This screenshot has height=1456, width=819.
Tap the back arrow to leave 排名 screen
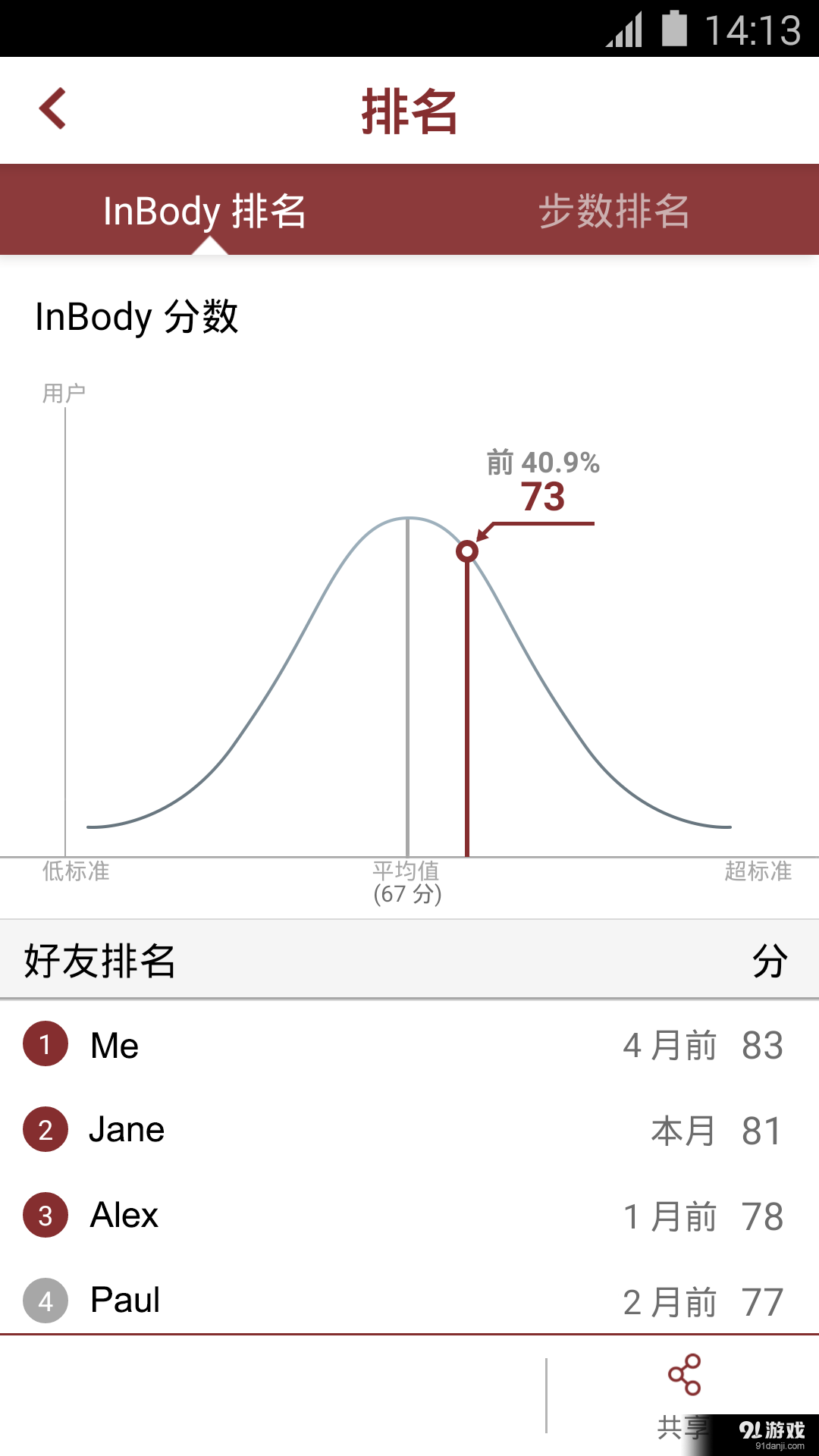pyautogui.click(x=52, y=109)
